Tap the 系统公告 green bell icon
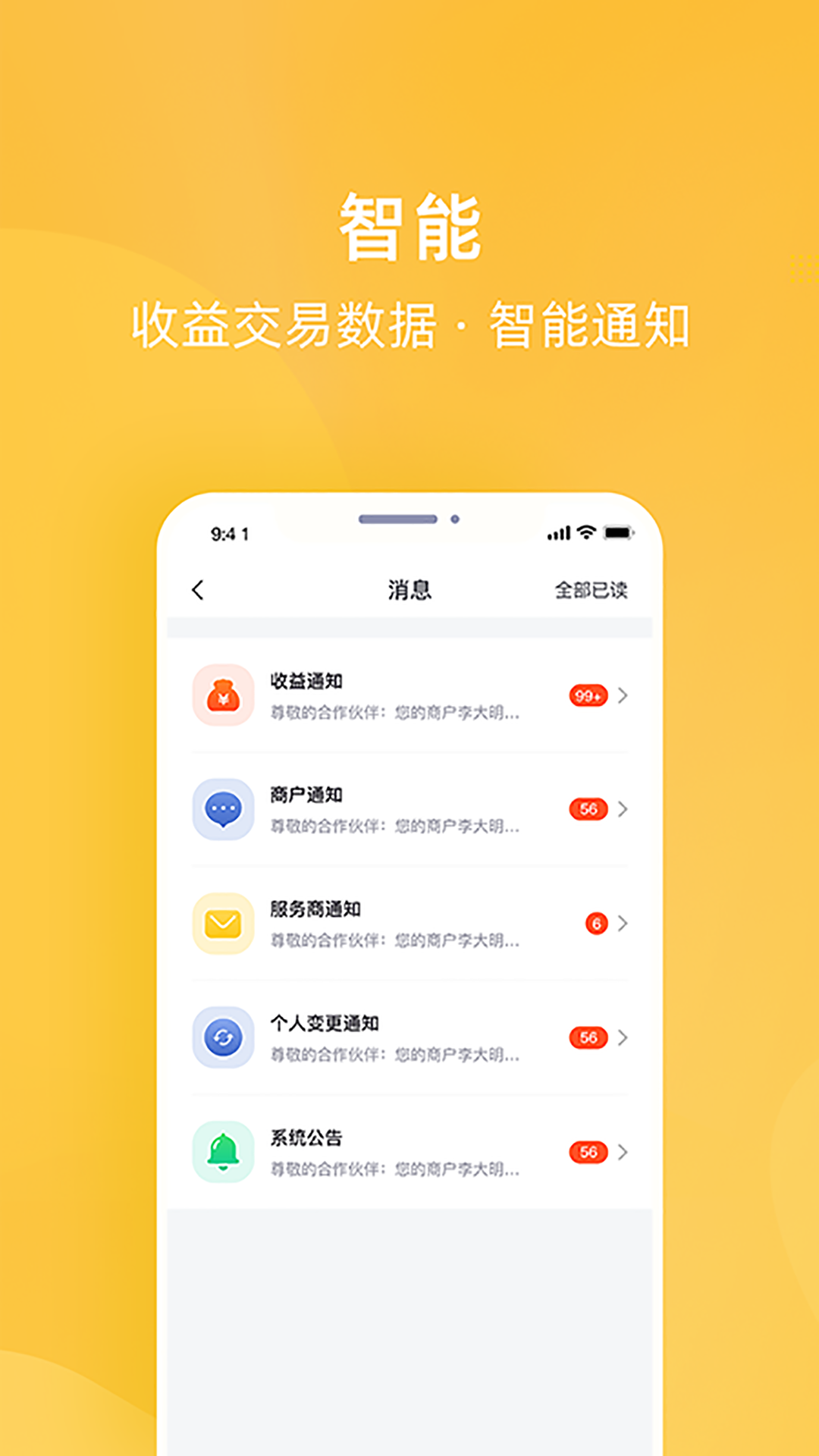819x1456 pixels. coord(223,1151)
